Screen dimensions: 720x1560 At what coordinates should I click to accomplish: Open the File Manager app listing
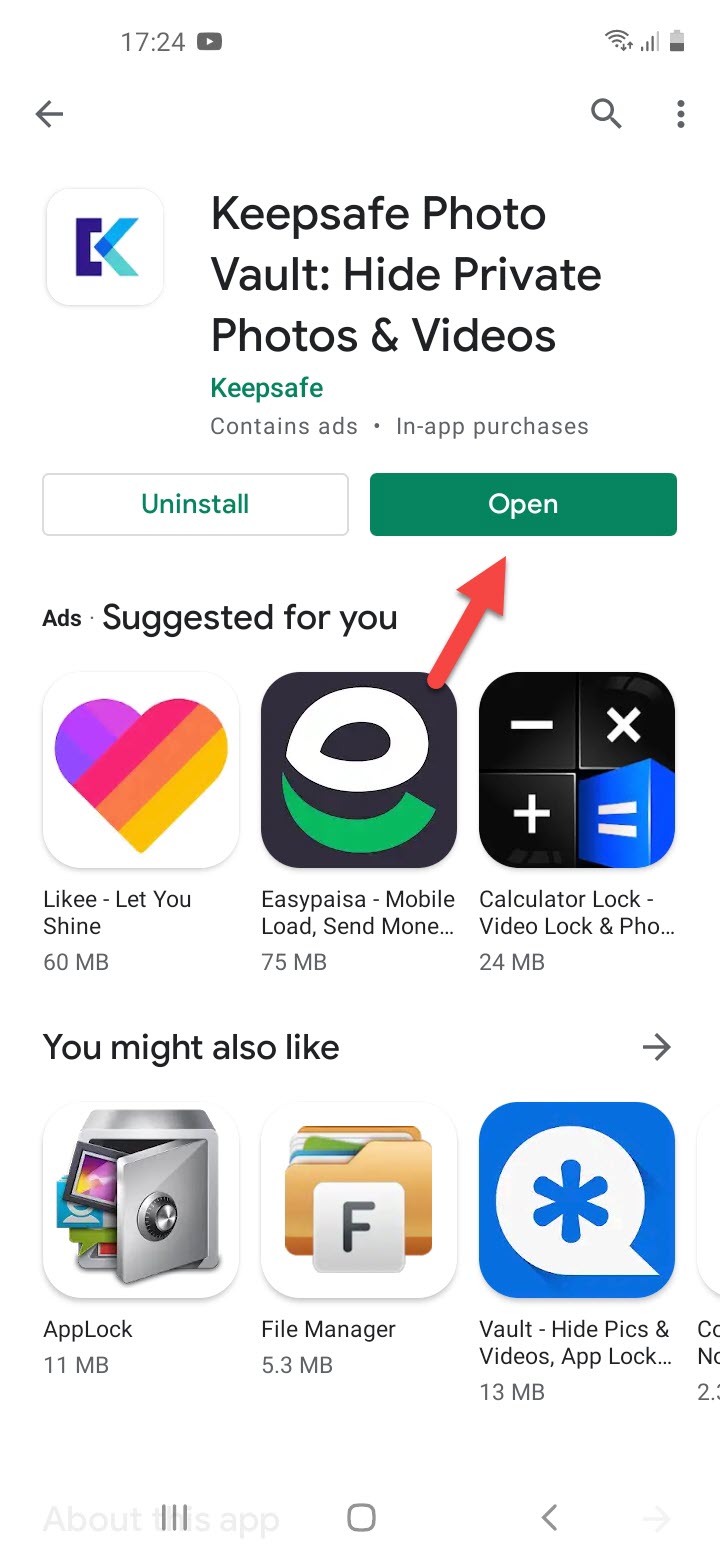(359, 1199)
